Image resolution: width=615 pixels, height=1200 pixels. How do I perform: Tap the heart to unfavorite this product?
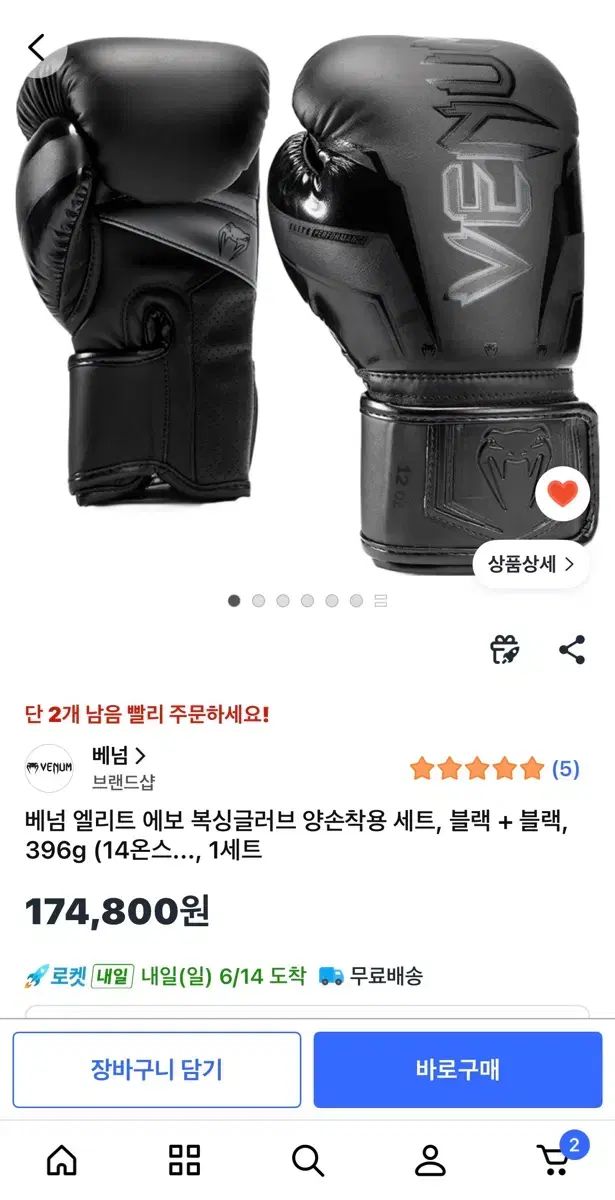[x=564, y=493]
